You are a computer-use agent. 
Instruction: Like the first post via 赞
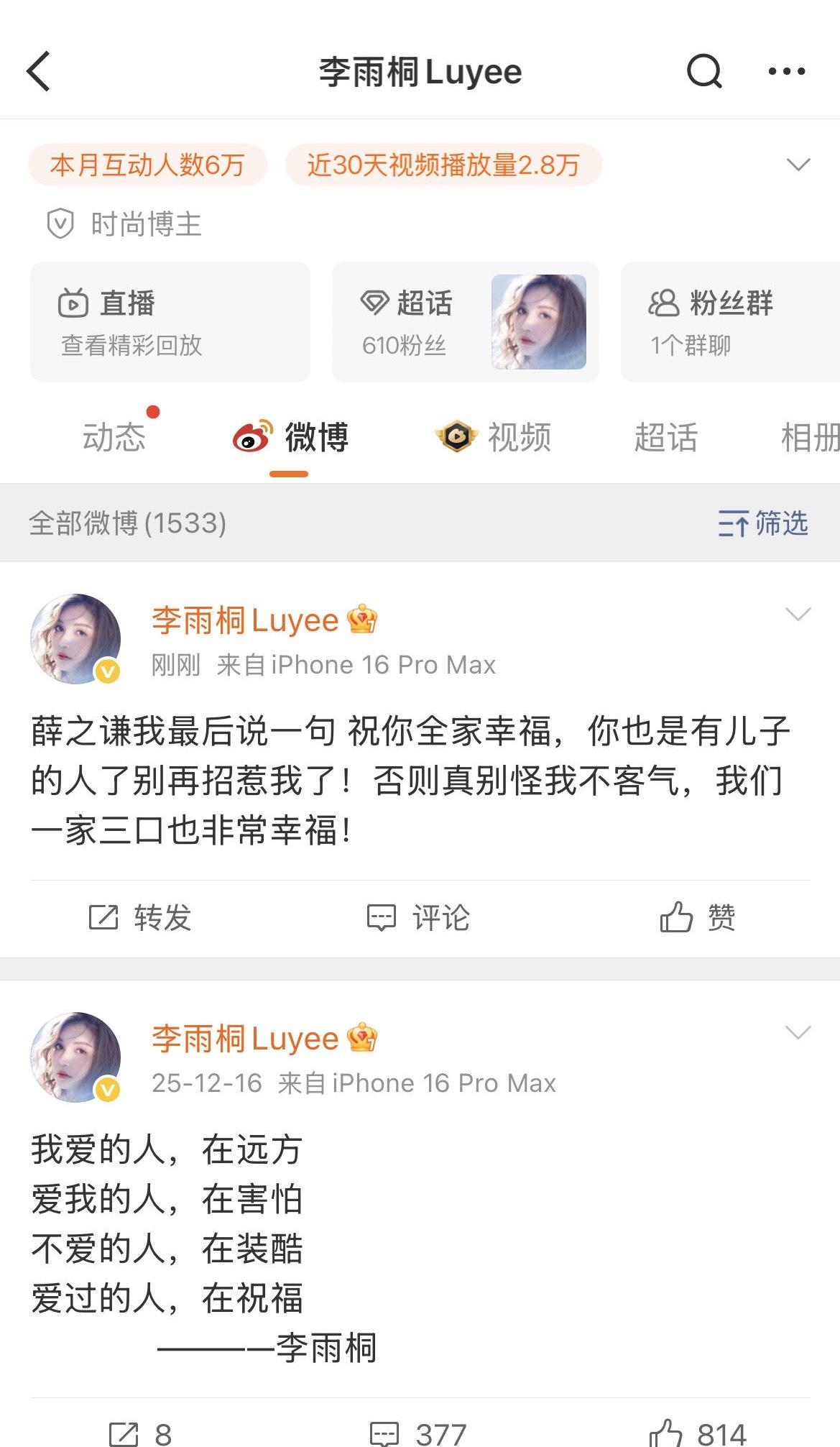(696, 916)
